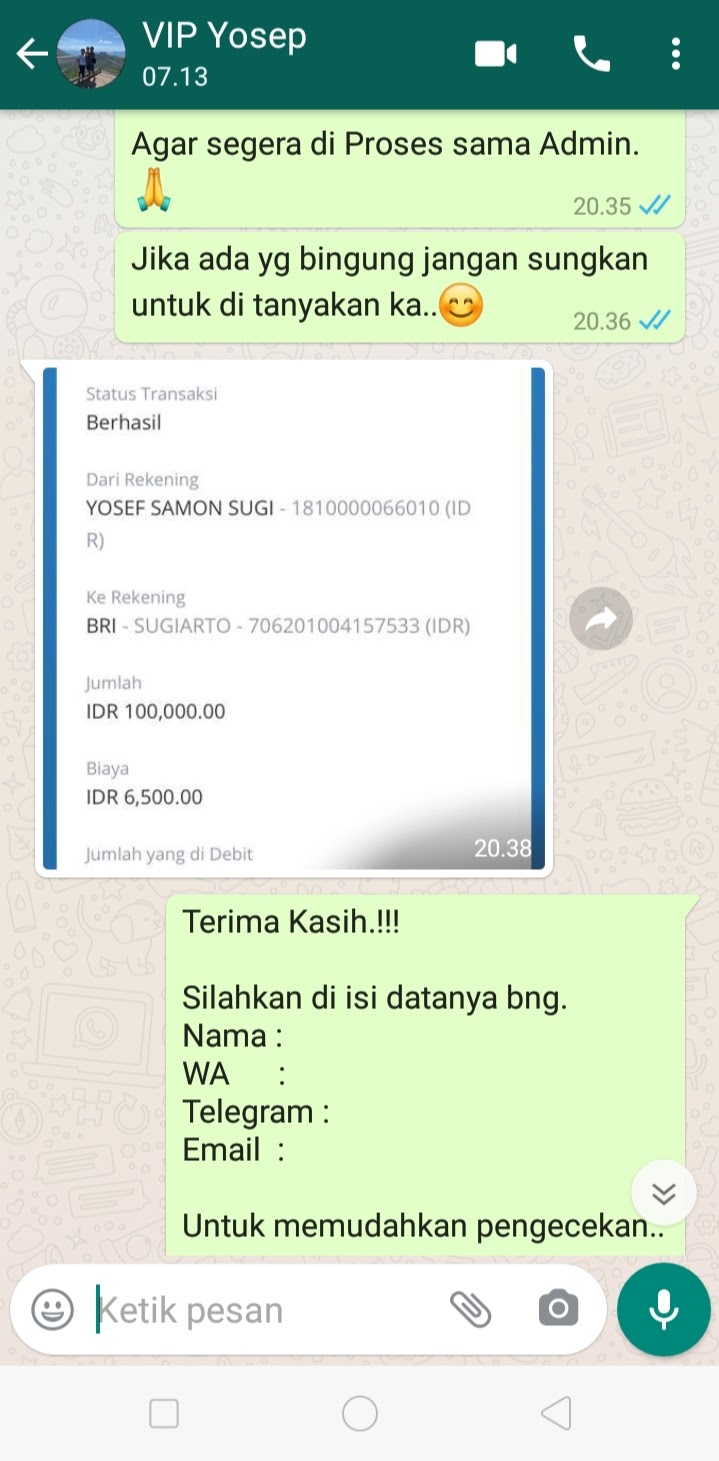Open the chat overflow menu
Image resolution: width=719 pixels, height=1461 pixels.
pyautogui.click(x=676, y=54)
